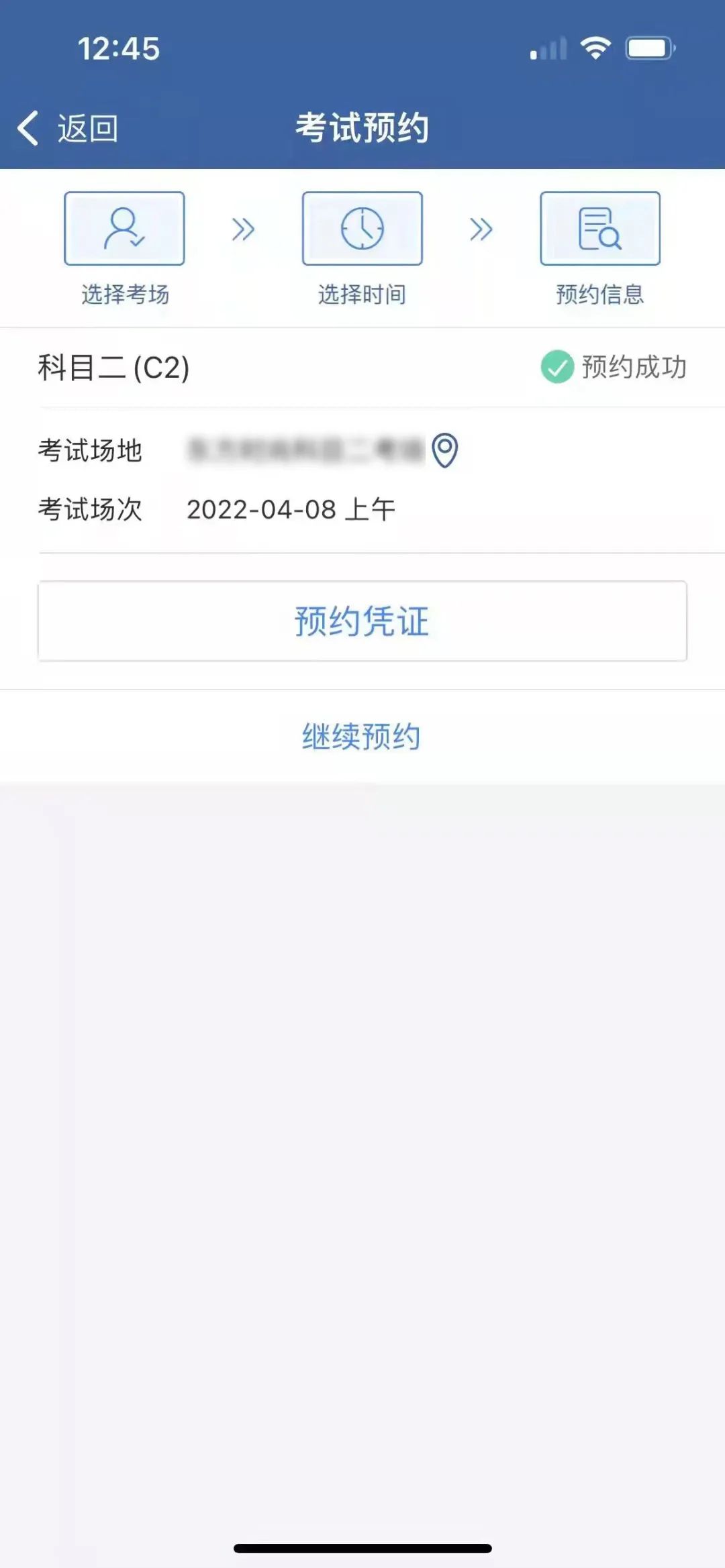Tap the 选择时间 clock icon
The width and height of the screenshot is (725, 1568).
click(x=362, y=227)
